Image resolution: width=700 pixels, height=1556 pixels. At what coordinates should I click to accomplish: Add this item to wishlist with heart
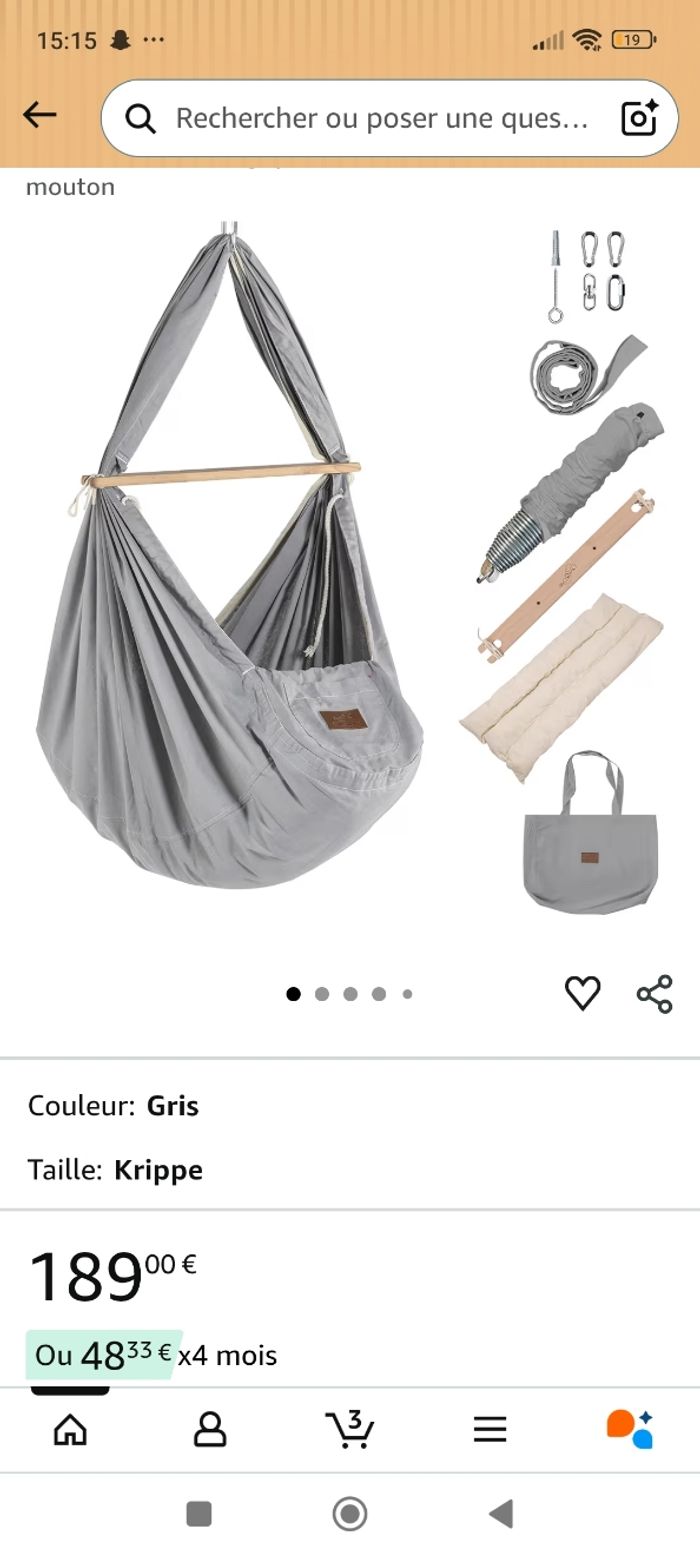coord(583,993)
